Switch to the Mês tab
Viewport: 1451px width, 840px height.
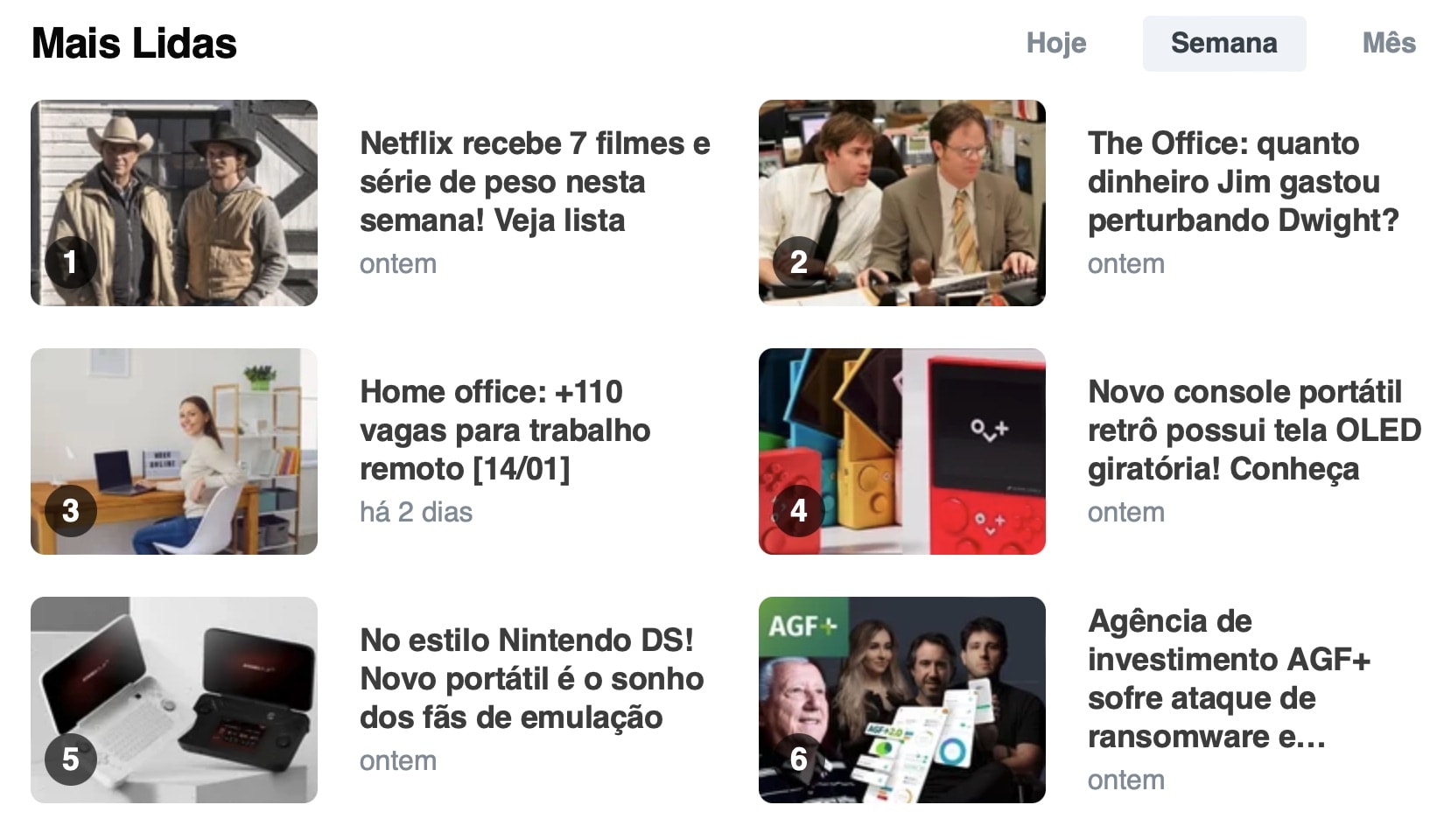coord(1388,43)
